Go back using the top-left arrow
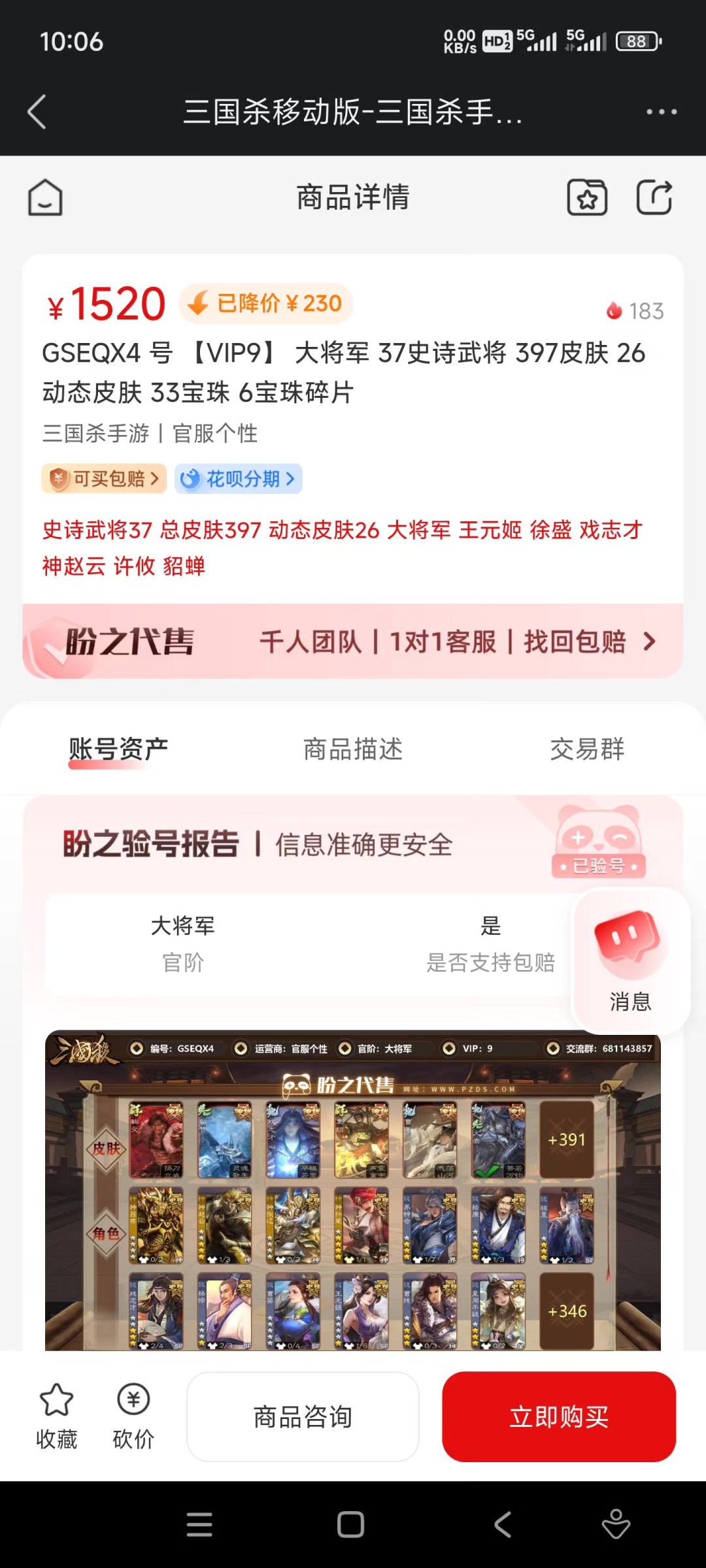Viewport: 706px width, 1568px height. click(x=37, y=112)
